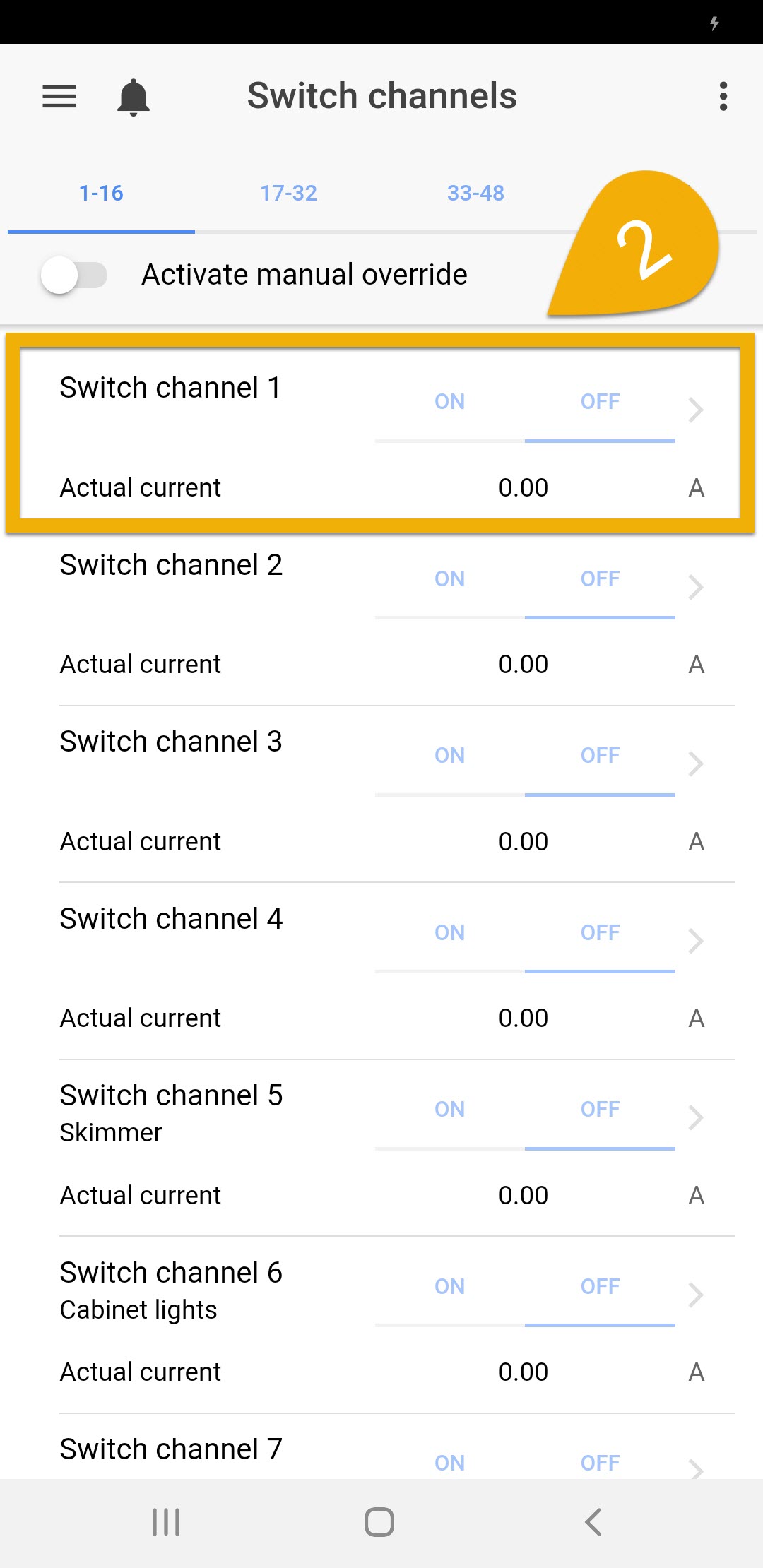Go back with system navigation button

593,1522
